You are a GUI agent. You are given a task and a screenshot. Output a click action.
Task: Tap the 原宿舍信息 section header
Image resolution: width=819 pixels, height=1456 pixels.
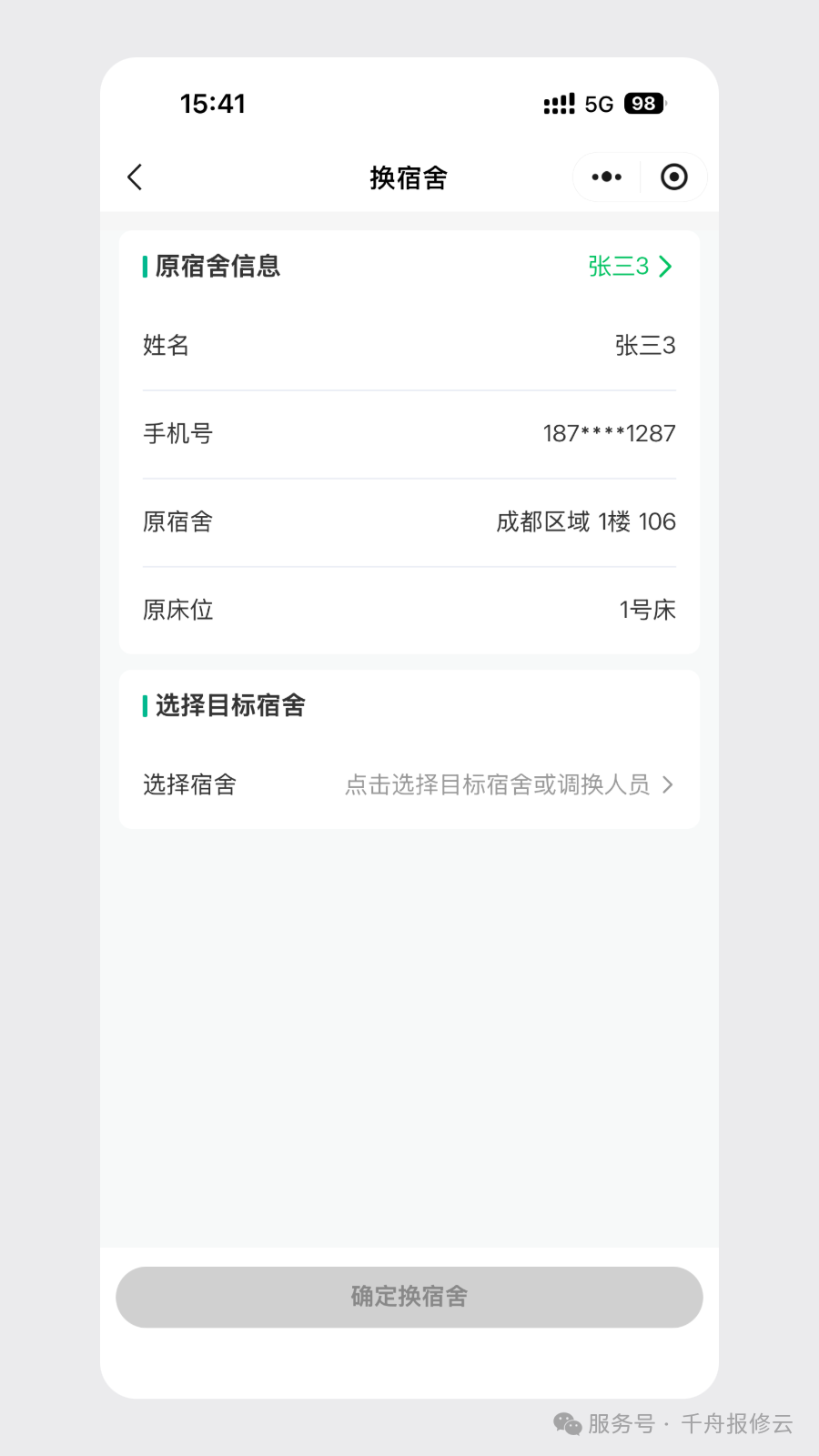(217, 266)
